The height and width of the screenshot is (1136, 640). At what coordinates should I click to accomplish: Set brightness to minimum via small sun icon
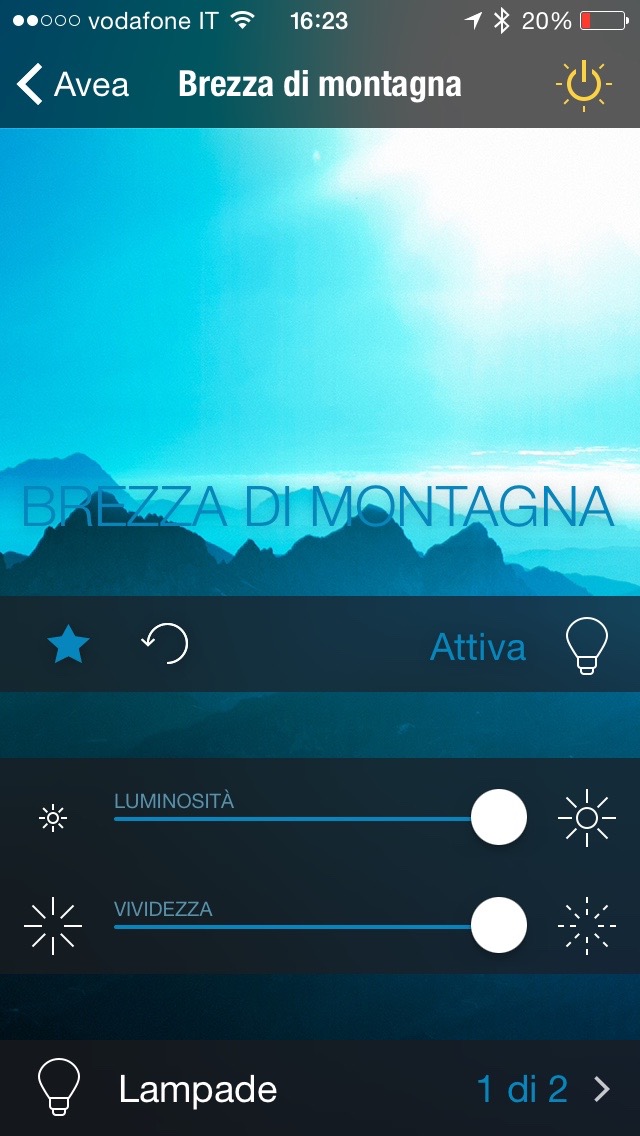[x=53, y=819]
